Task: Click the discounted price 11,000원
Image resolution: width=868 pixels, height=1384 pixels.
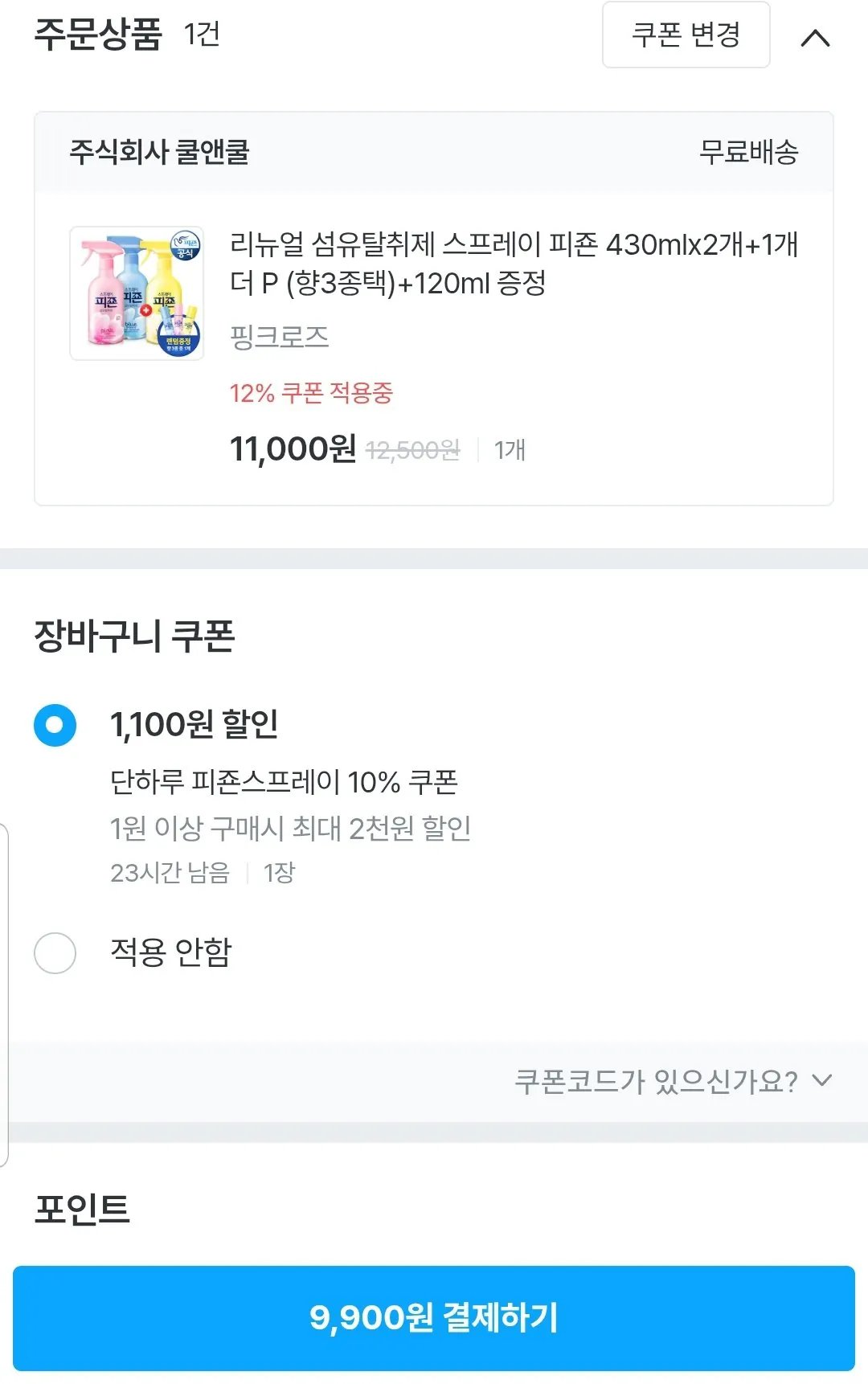Action: (x=292, y=450)
